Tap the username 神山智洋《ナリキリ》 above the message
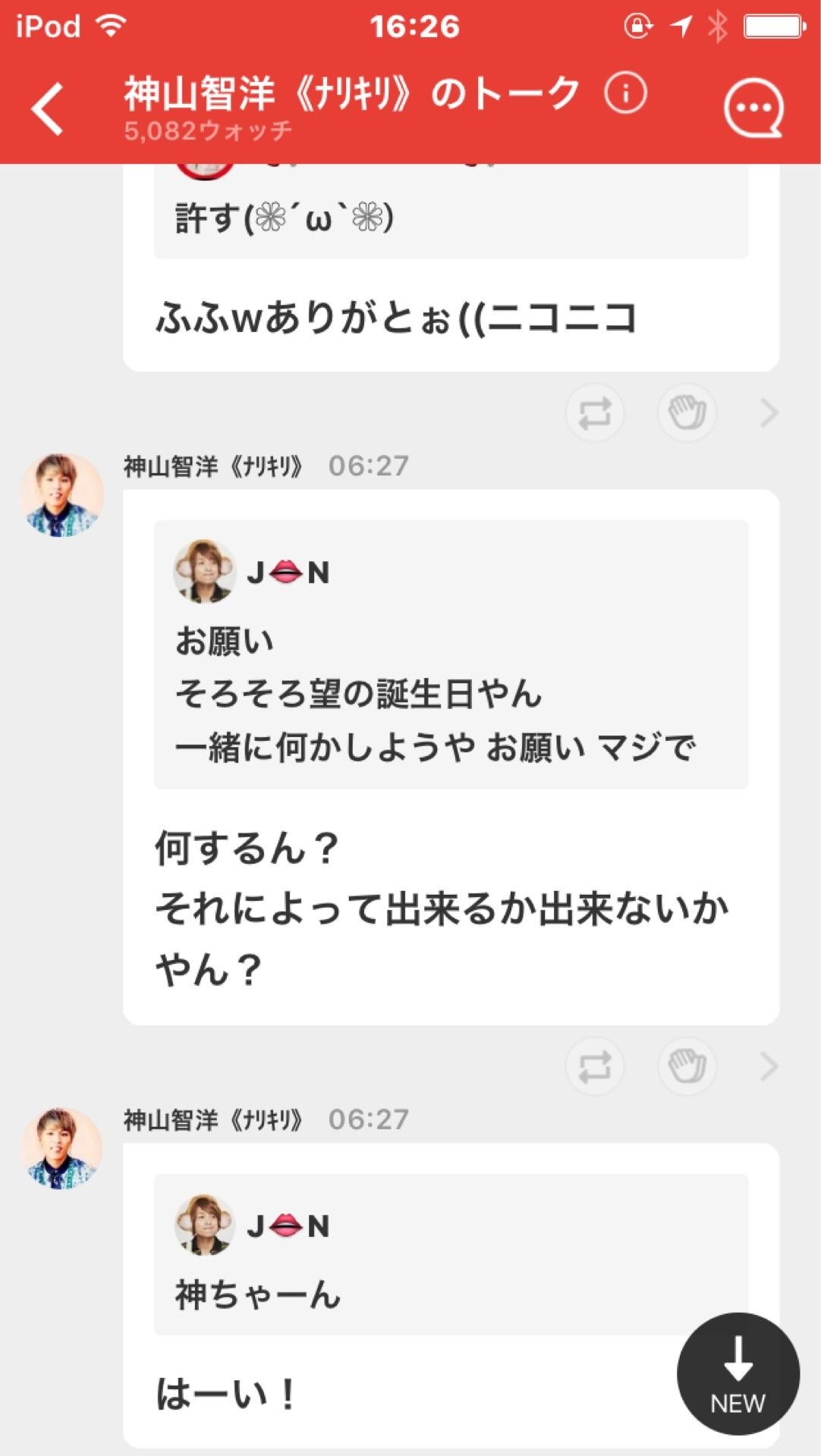Viewport: 821px width, 1456px height. click(x=212, y=467)
